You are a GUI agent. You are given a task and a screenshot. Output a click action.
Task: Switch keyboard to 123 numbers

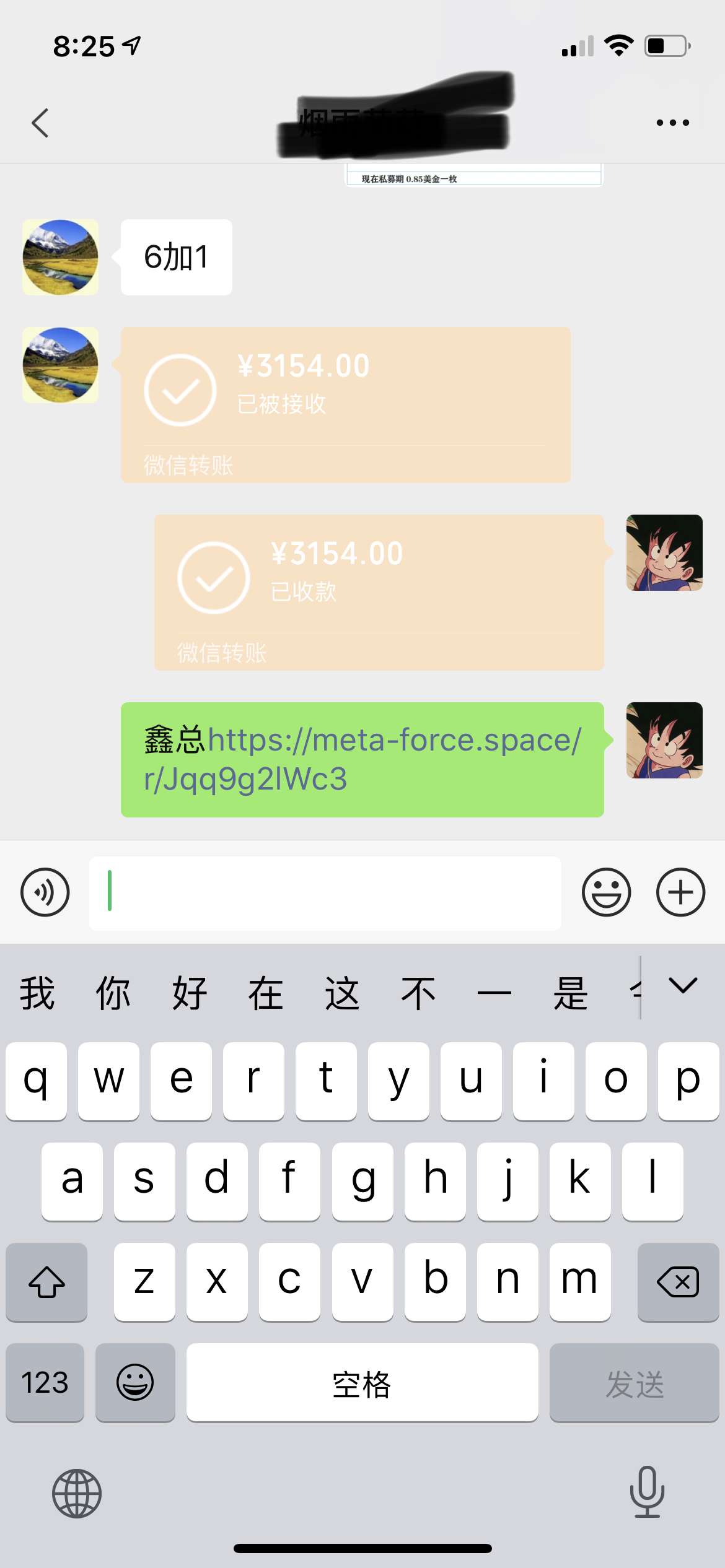tap(45, 1383)
